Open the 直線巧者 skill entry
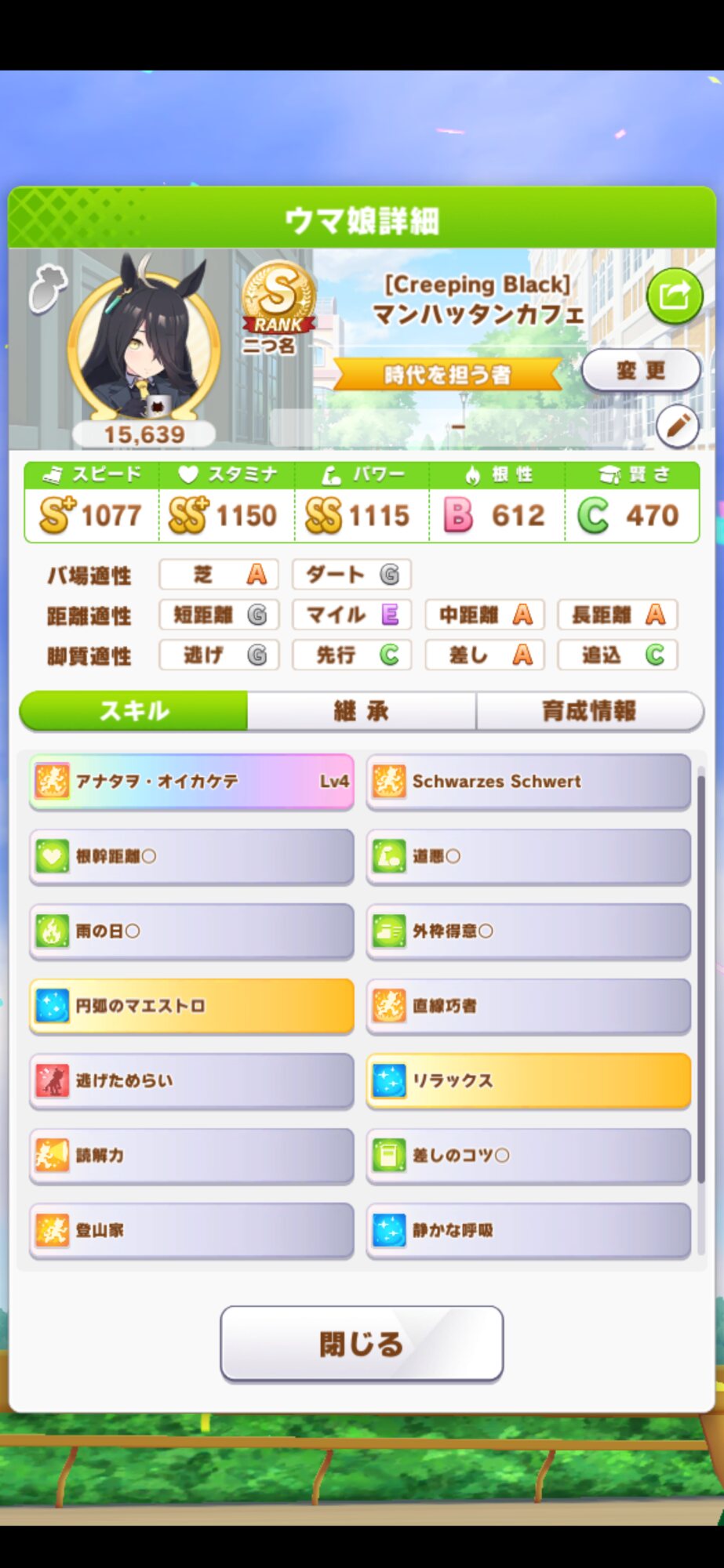 tap(528, 1005)
